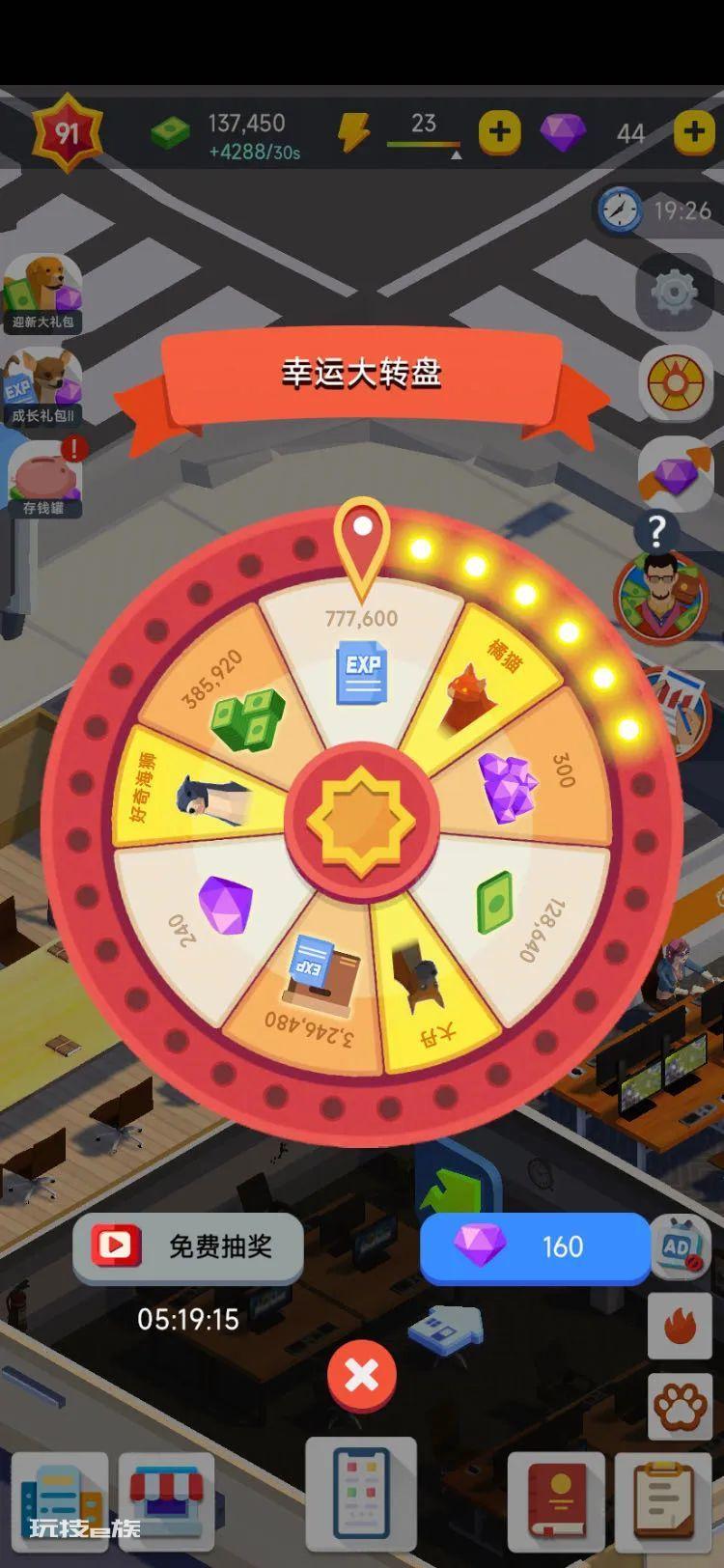
Task: Close the lucky wheel dialog
Action: (x=361, y=1375)
